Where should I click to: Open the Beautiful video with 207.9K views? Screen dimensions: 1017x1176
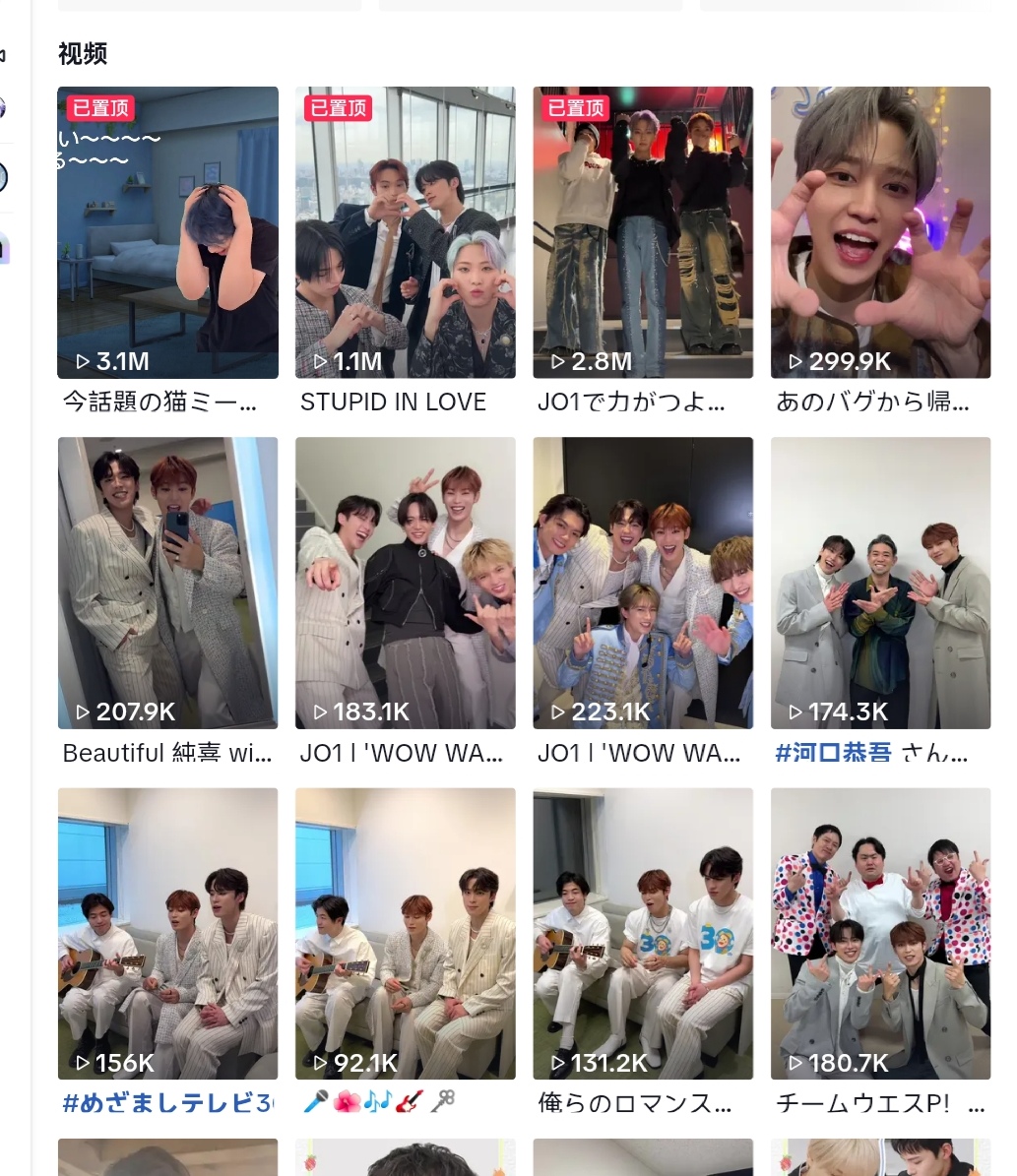point(167,583)
